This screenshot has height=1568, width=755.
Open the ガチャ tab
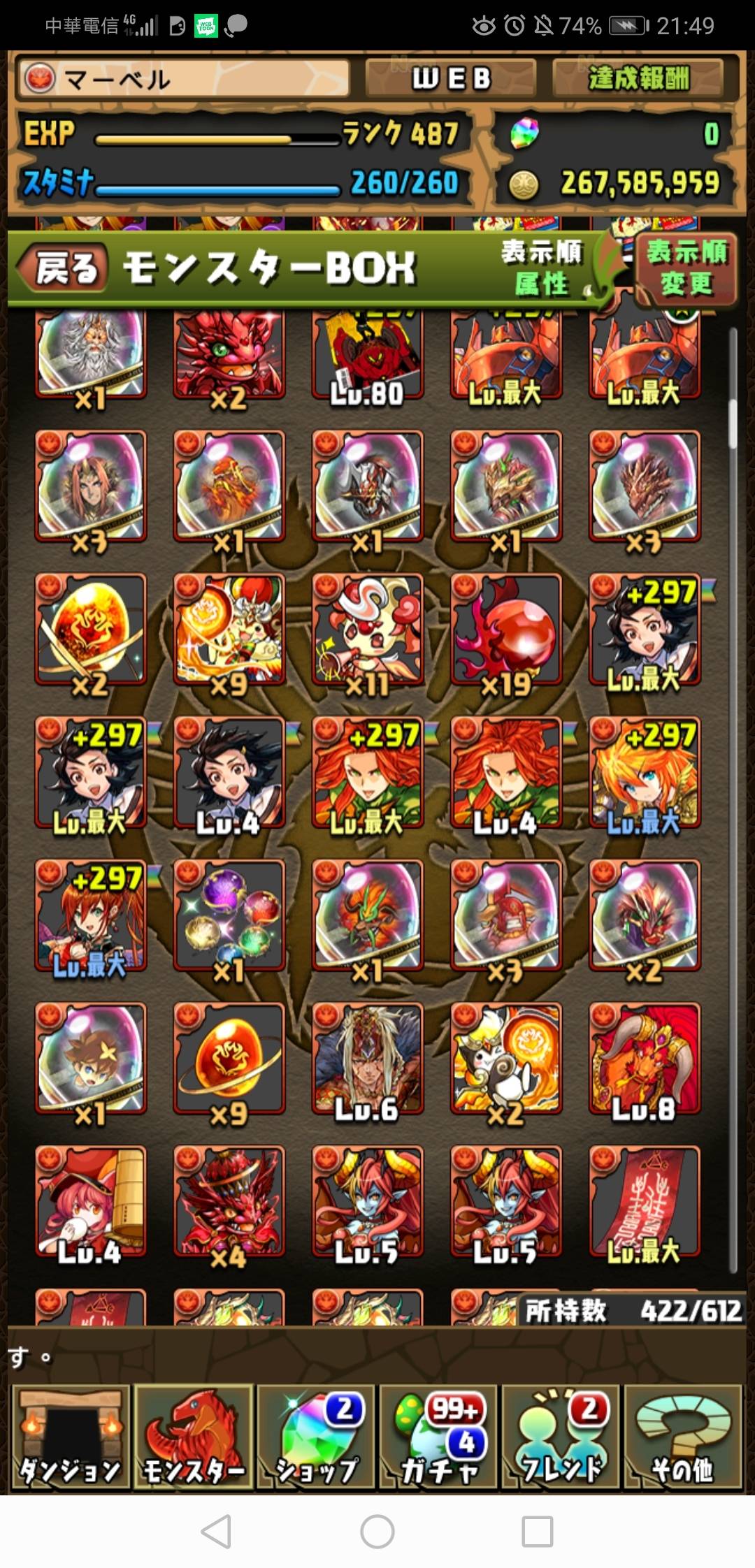439,1437
